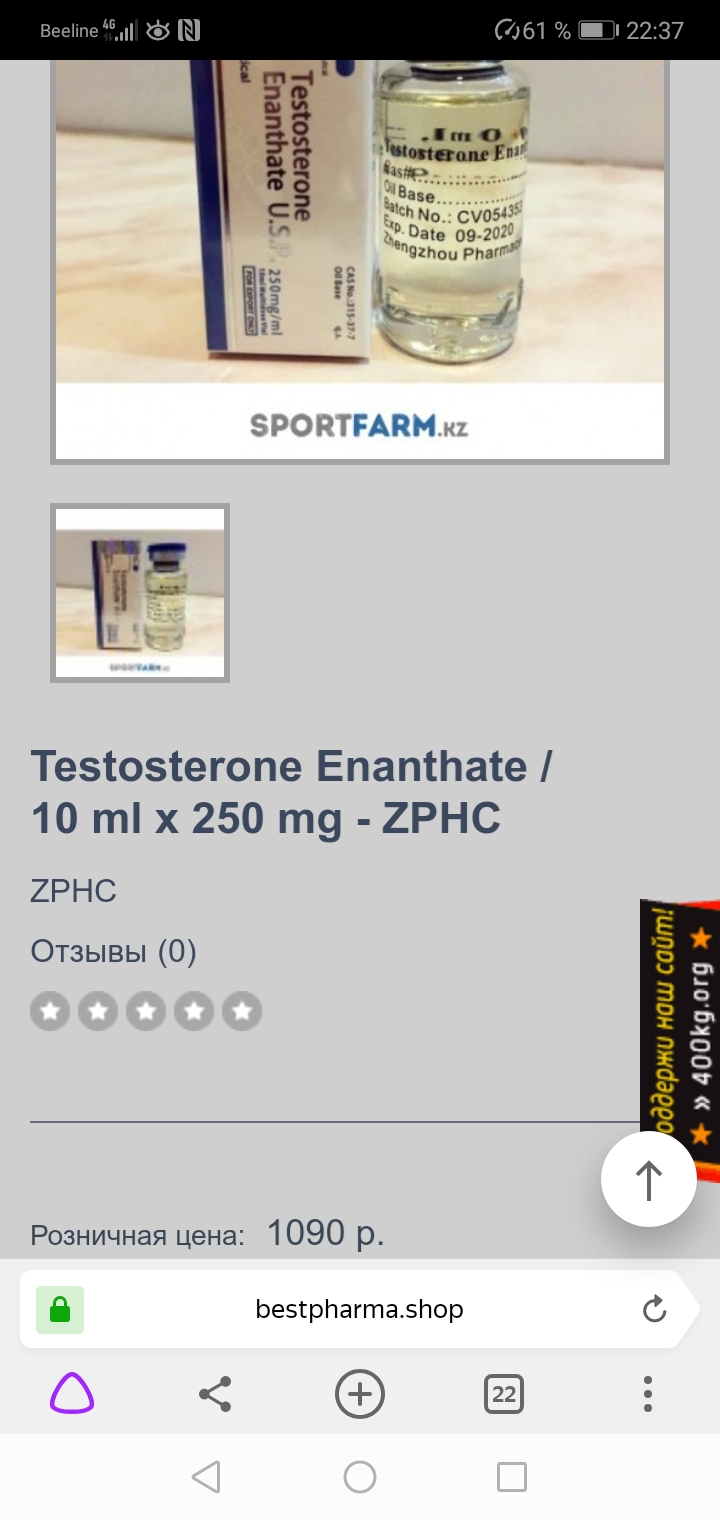Select the small product thumbnail
The image size is (720, 1520).
point(140,593)
